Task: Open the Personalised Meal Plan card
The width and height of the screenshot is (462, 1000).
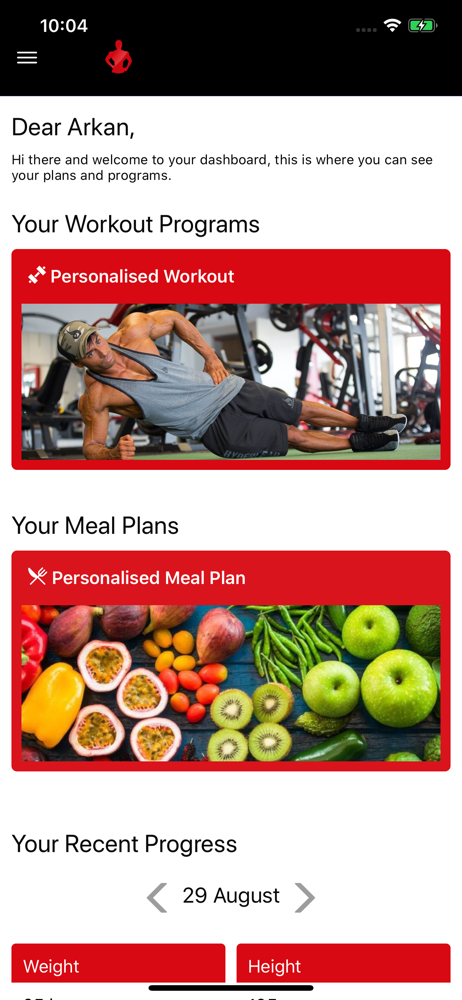Action: click(231, 661)
